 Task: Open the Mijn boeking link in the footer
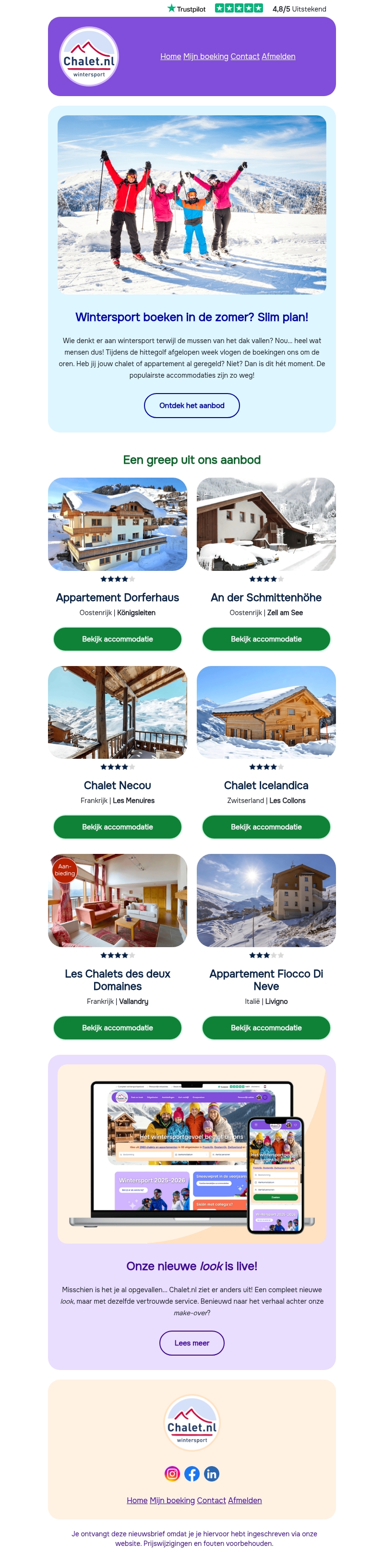click(172, 1500)
